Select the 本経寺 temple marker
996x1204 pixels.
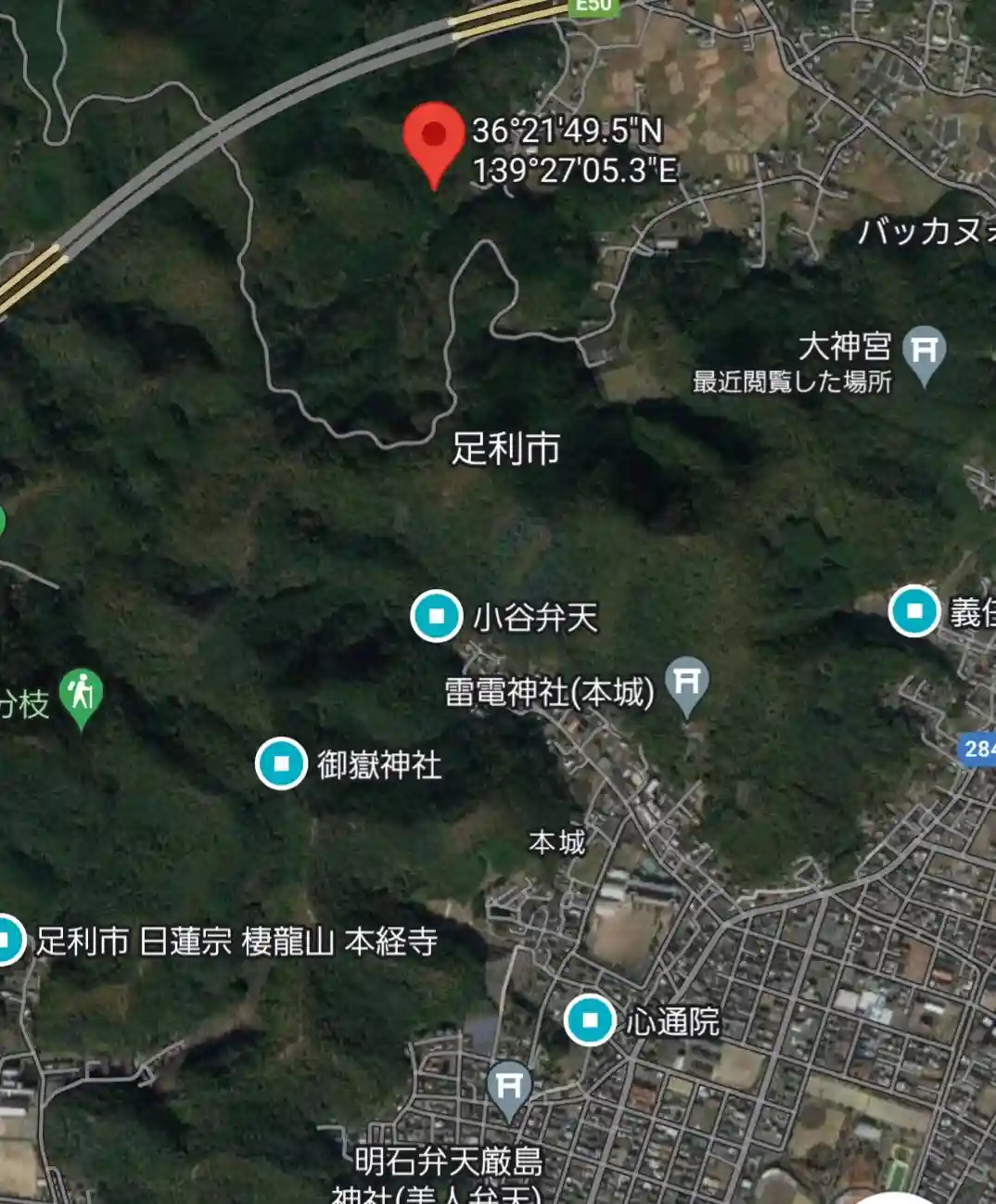point(7,940)
